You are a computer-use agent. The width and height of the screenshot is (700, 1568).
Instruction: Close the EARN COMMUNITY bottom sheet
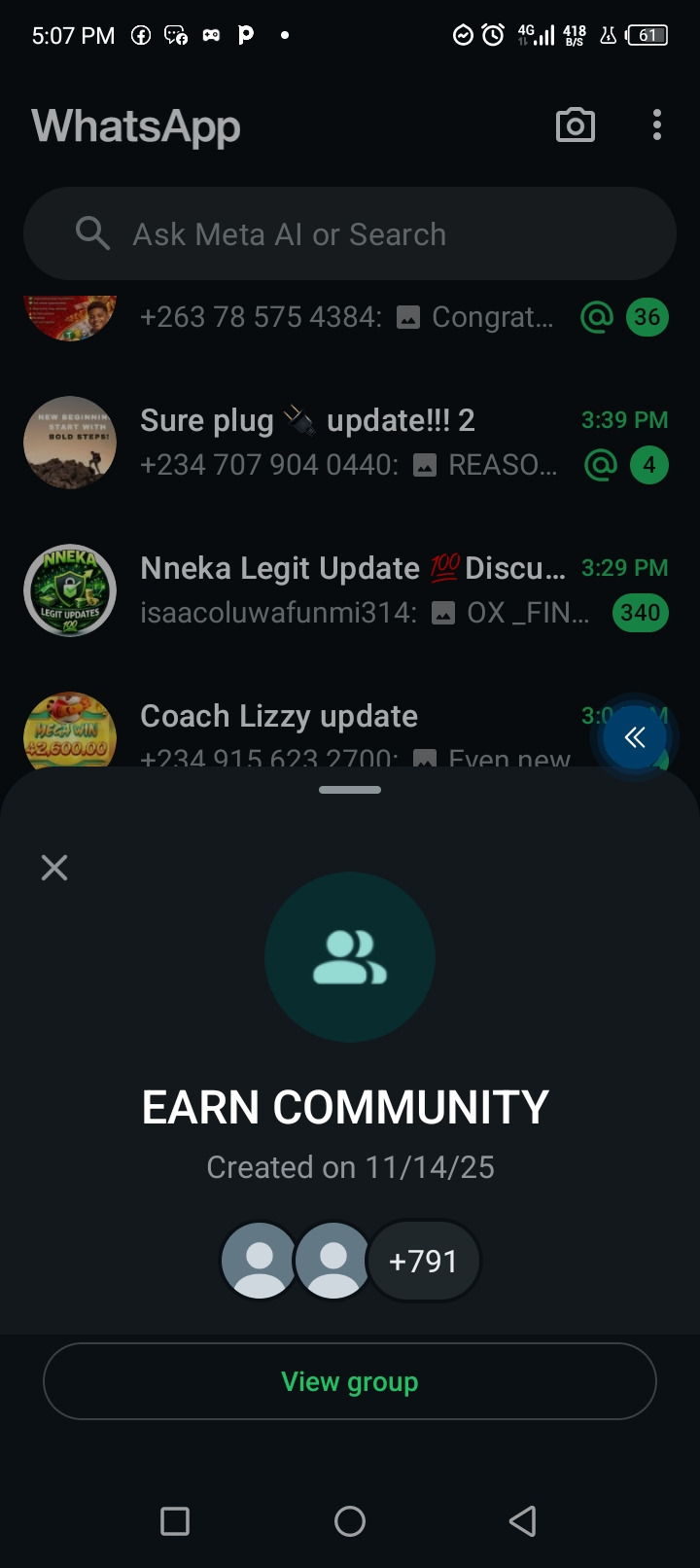[54, 867]
